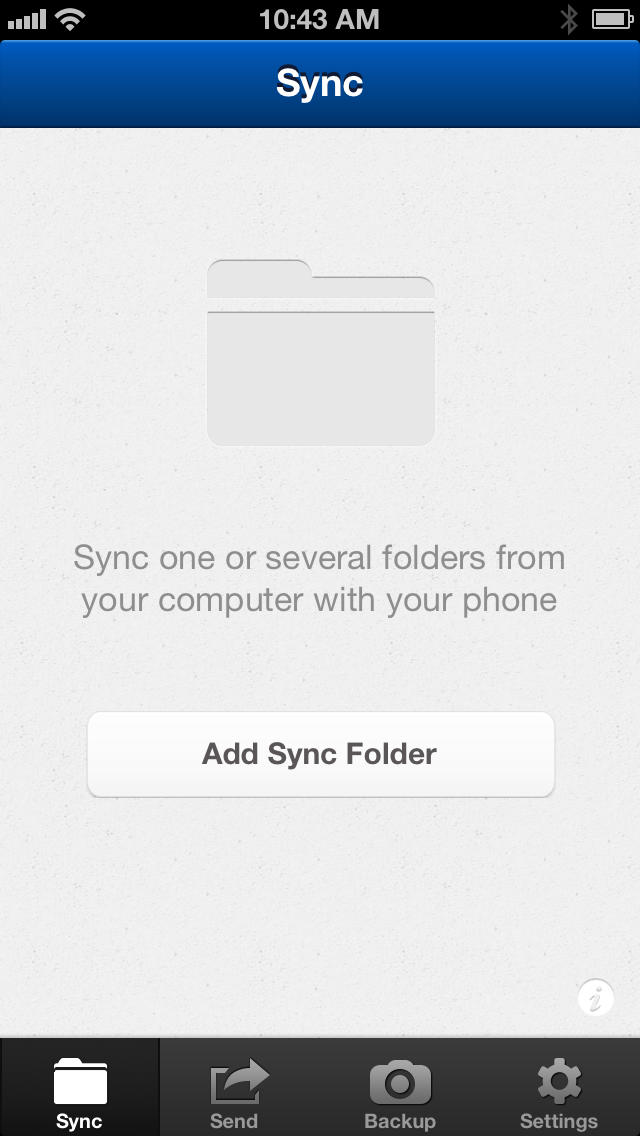Switch to the Send tab
The width and height of the screenshot is (640, 1136).
(x=239, y=1087)
